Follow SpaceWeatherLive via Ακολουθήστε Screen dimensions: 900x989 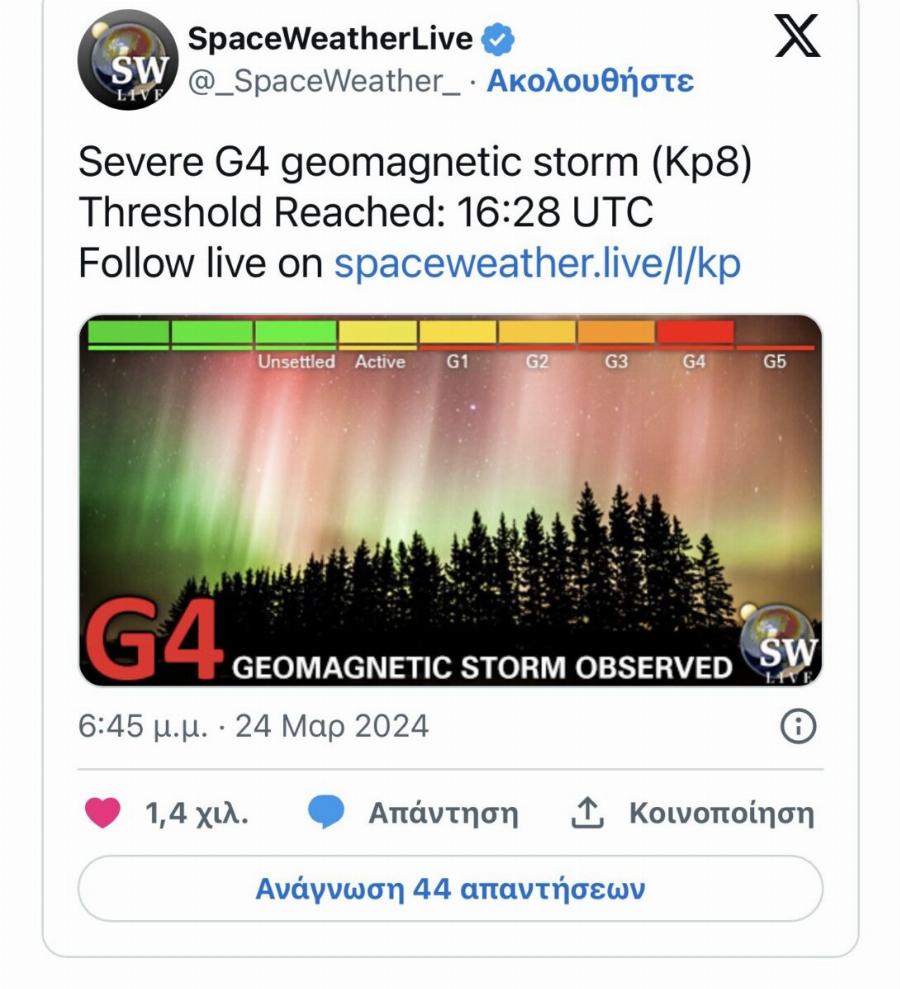tap(589, 81)
